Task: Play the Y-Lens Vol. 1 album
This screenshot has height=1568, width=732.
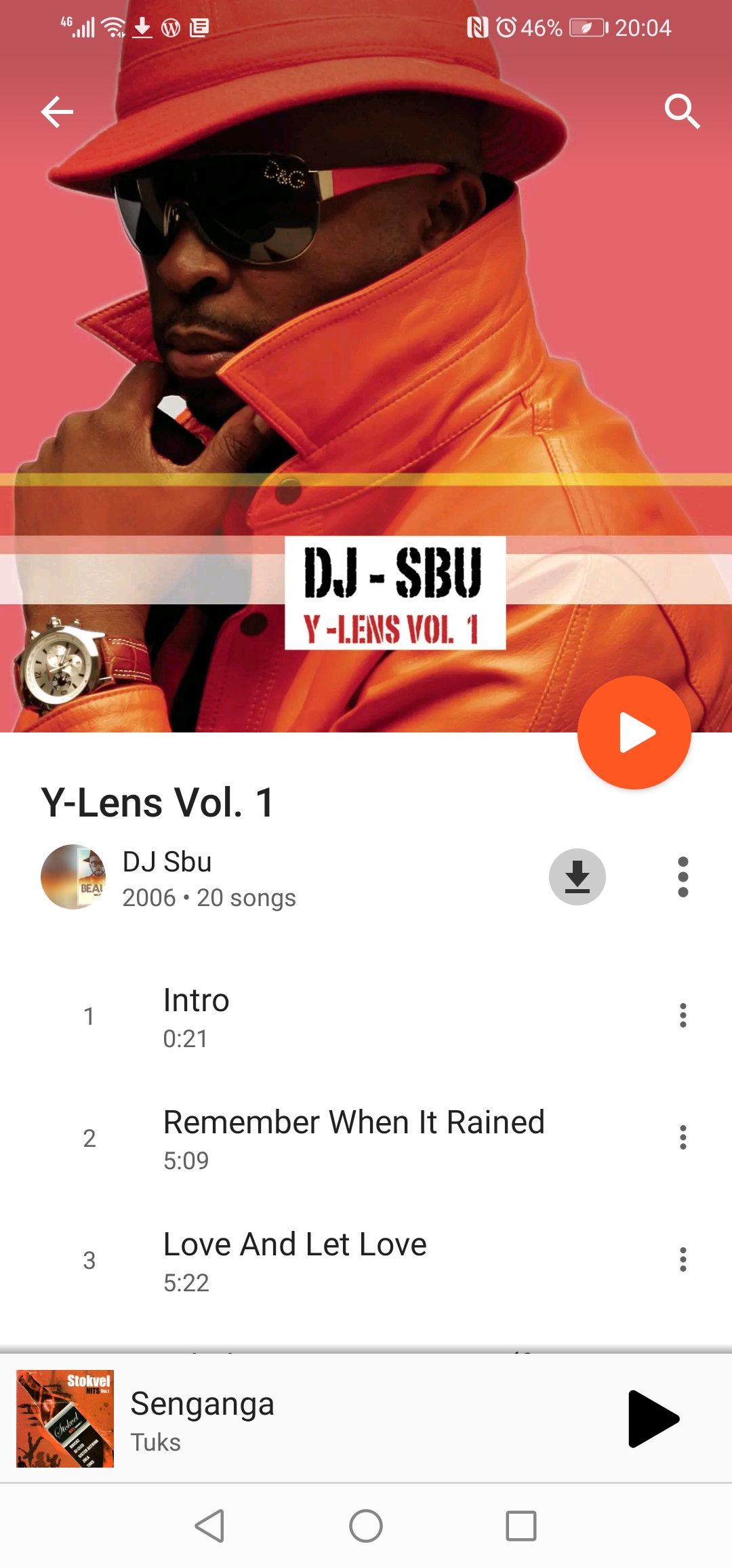Action: 634,732
